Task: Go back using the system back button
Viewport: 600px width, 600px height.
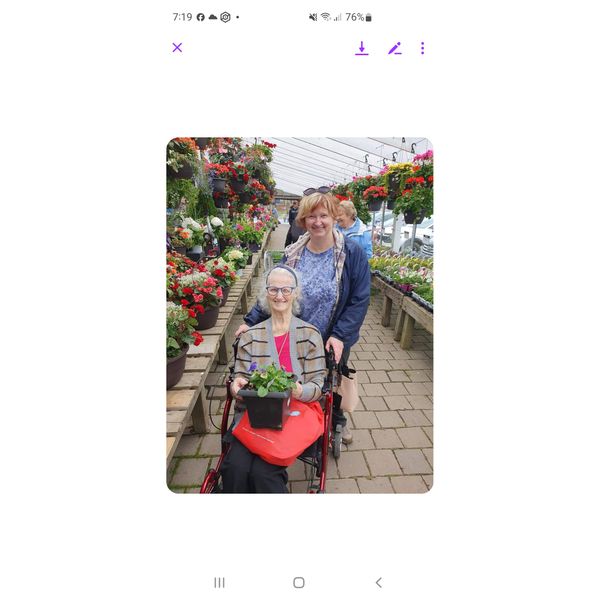Action: (378, 582)
